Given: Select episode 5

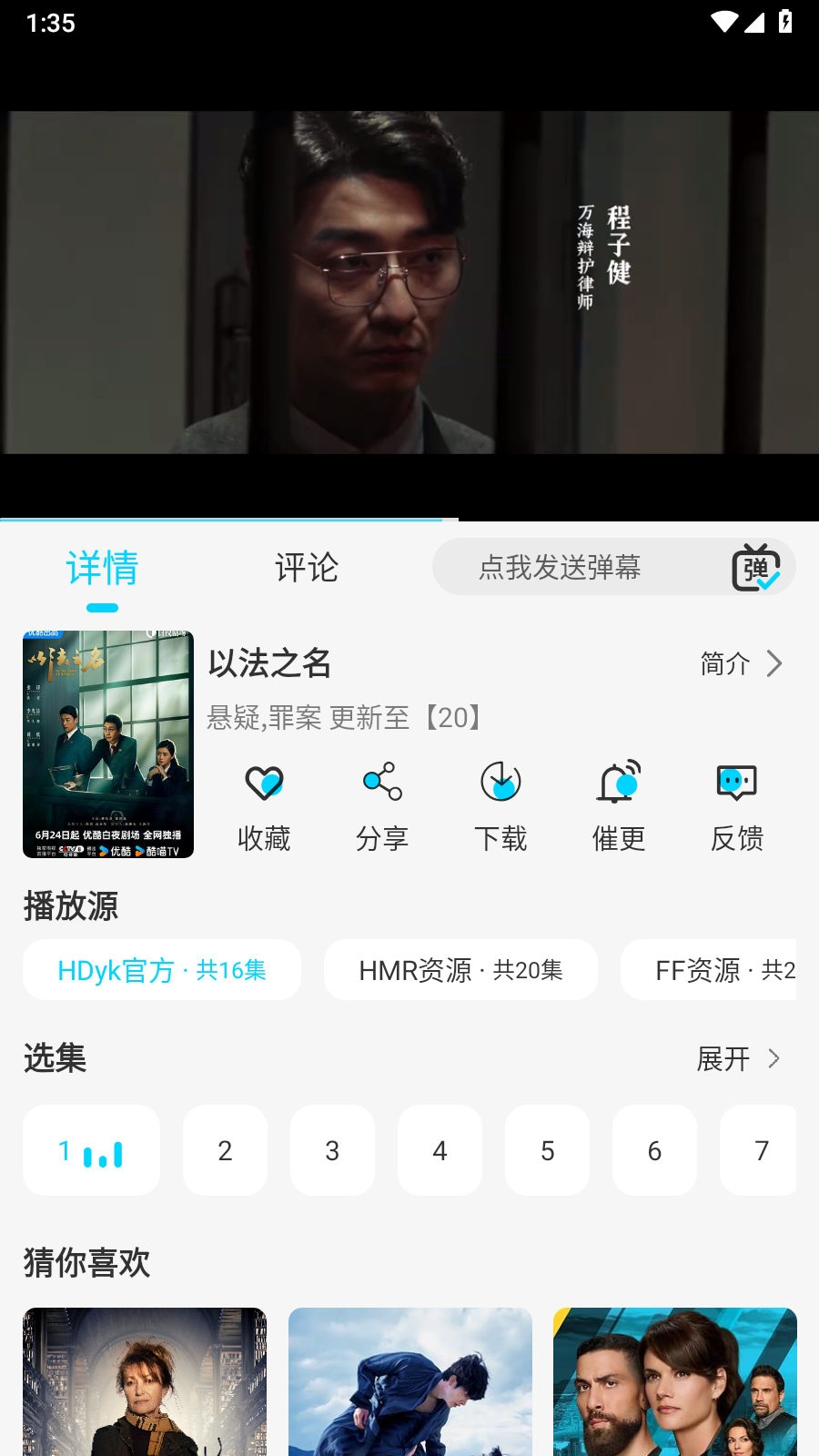Looking at the screenshot, I should click(547, 1150).
